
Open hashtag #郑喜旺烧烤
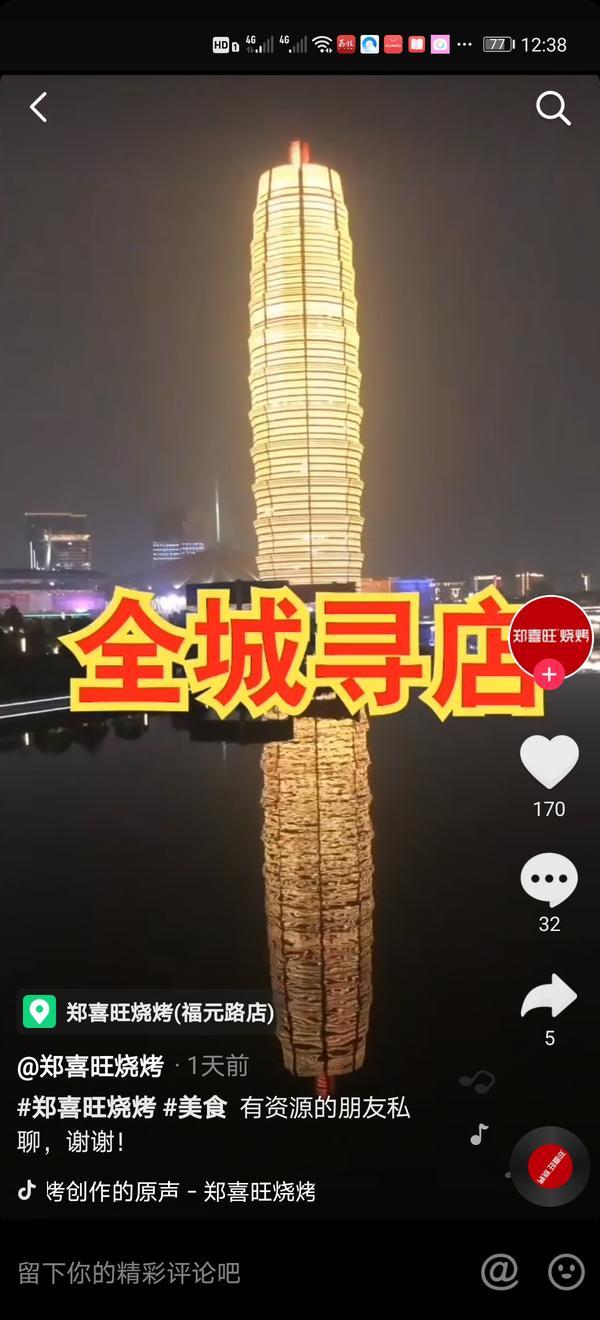click(87, 1107)
